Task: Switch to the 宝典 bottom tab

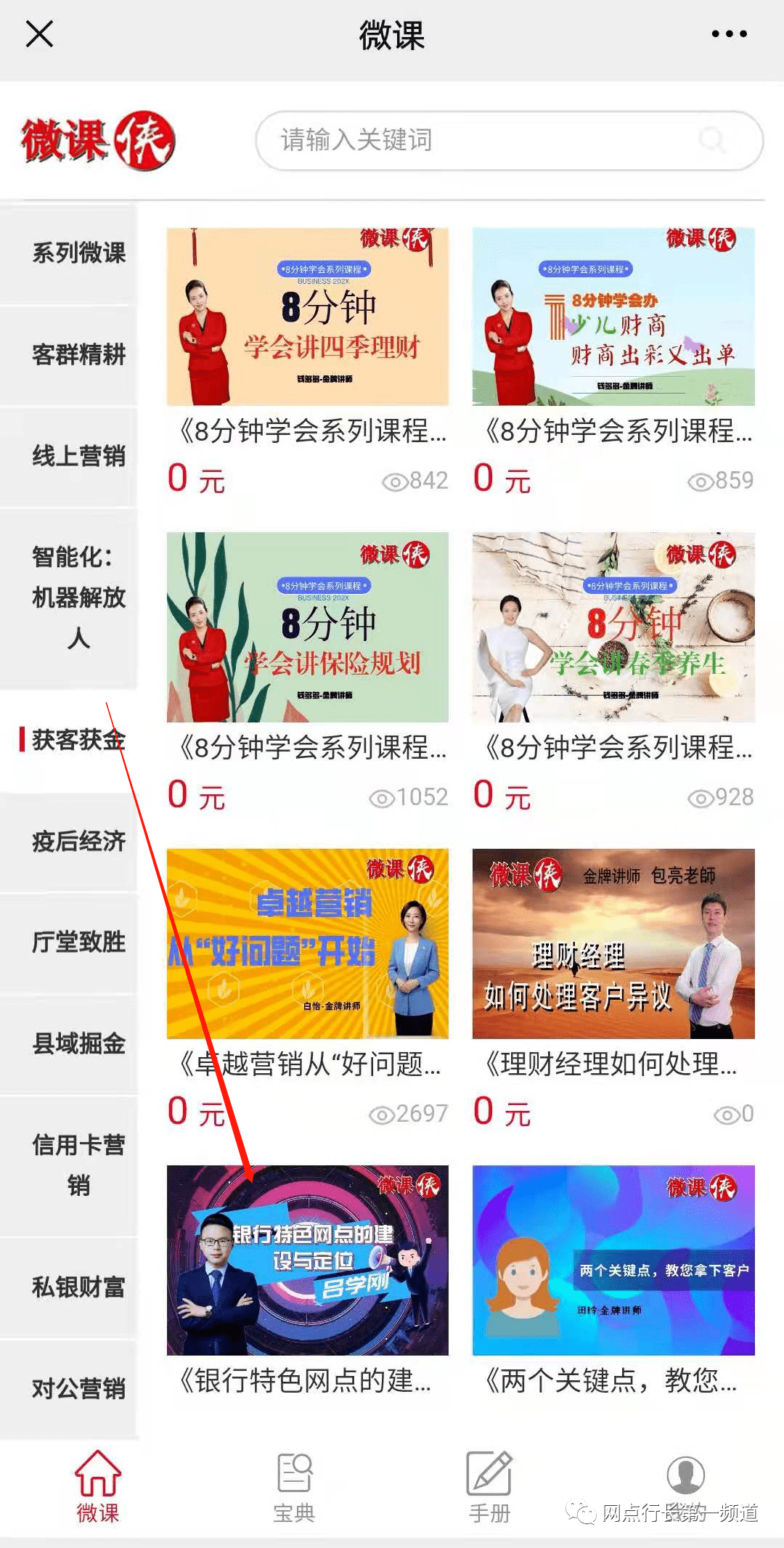Action: point(294,1486)
